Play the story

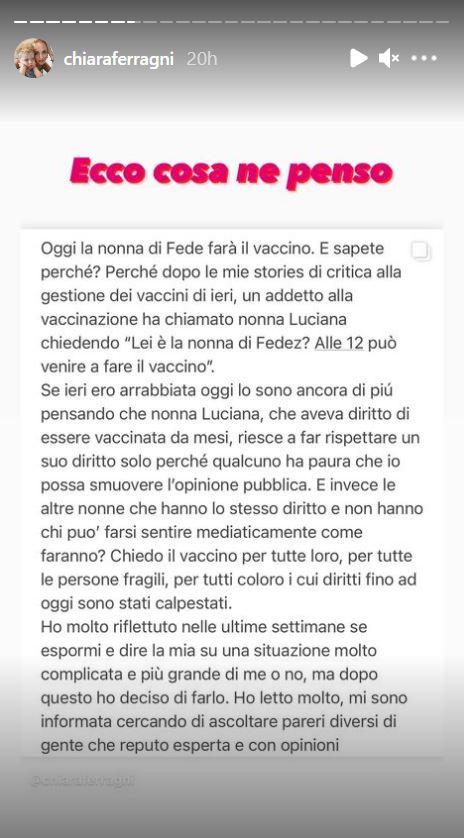coord(359,58)
